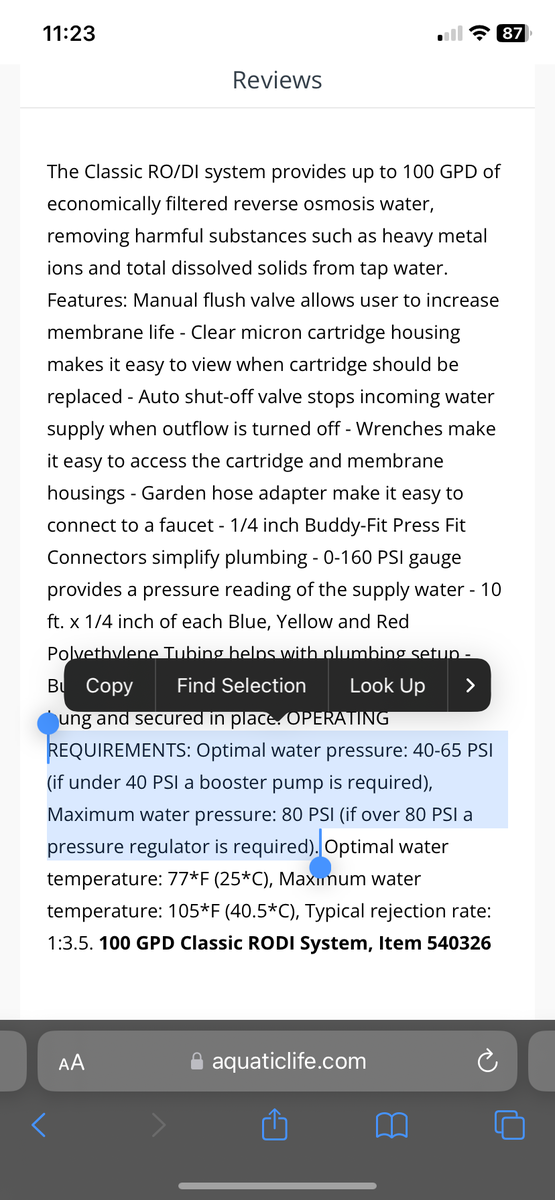Open the tab overview

tap(510, 1126)
